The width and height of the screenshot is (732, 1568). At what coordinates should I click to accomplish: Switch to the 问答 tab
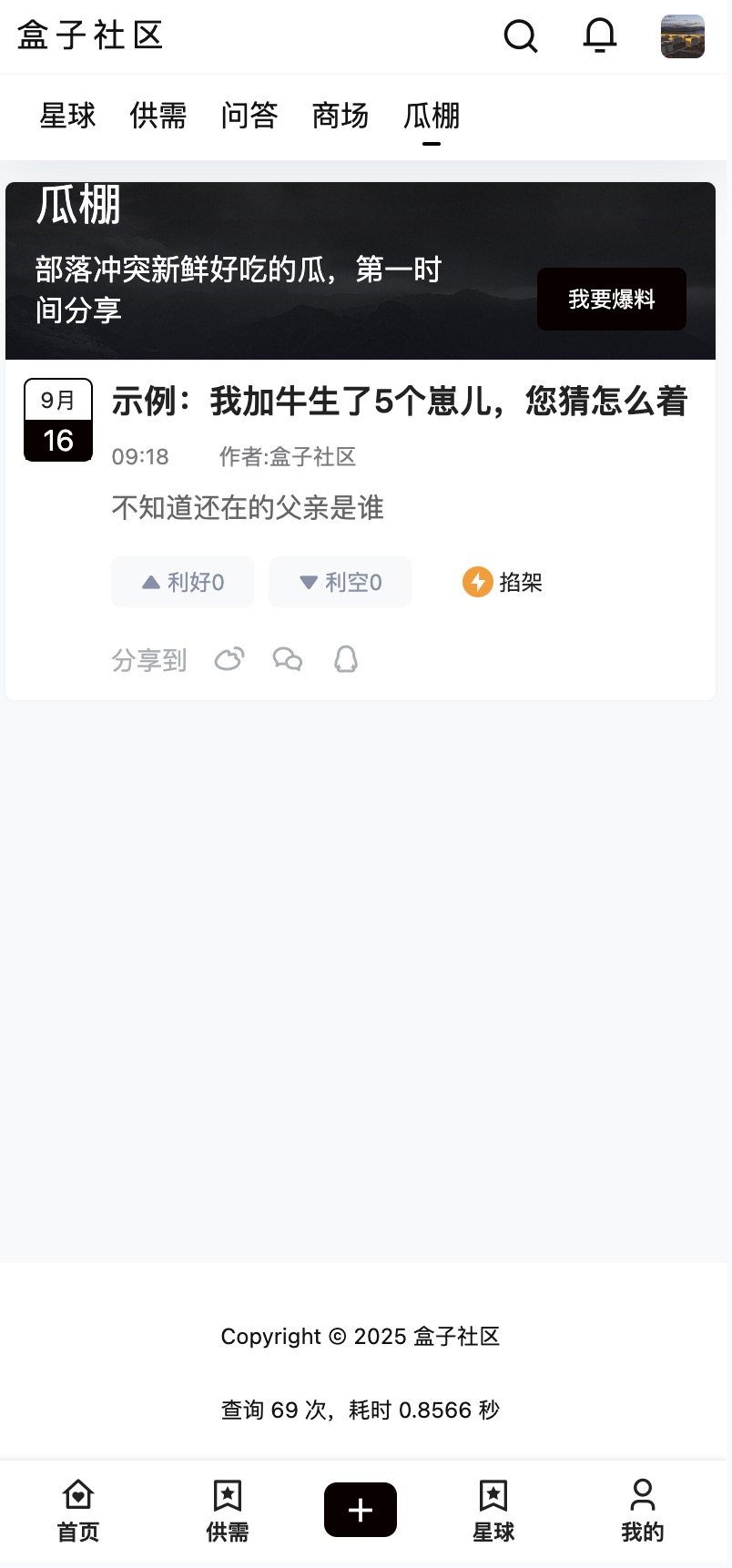point(249,116)
